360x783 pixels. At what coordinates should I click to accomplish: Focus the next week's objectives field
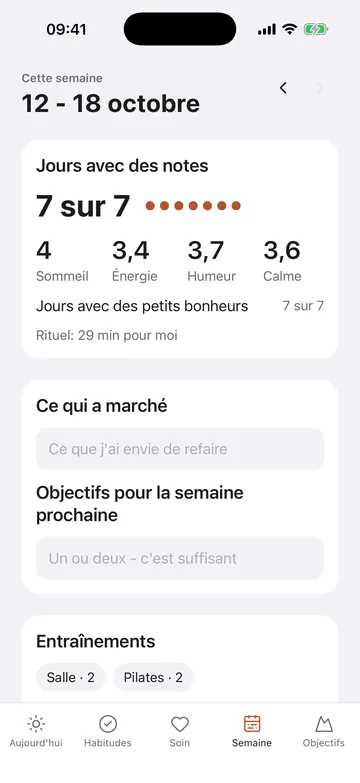180,558
